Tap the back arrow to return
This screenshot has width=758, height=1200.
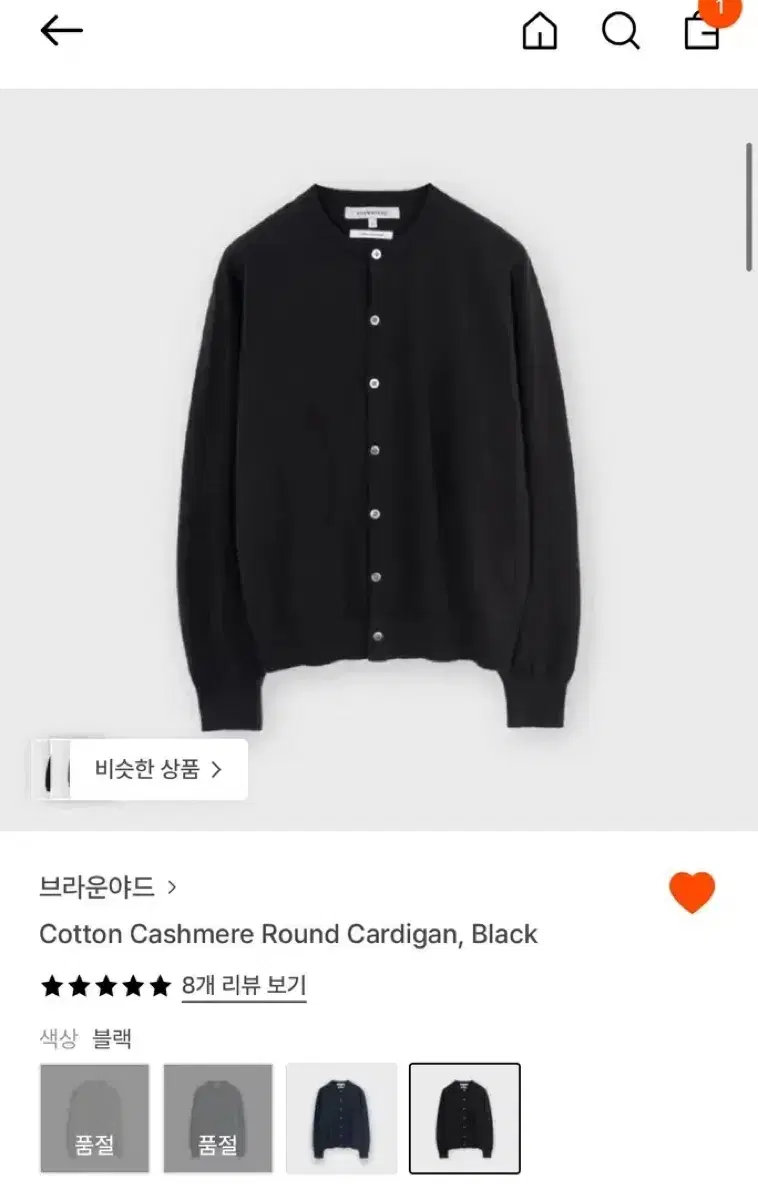[62, 30]
